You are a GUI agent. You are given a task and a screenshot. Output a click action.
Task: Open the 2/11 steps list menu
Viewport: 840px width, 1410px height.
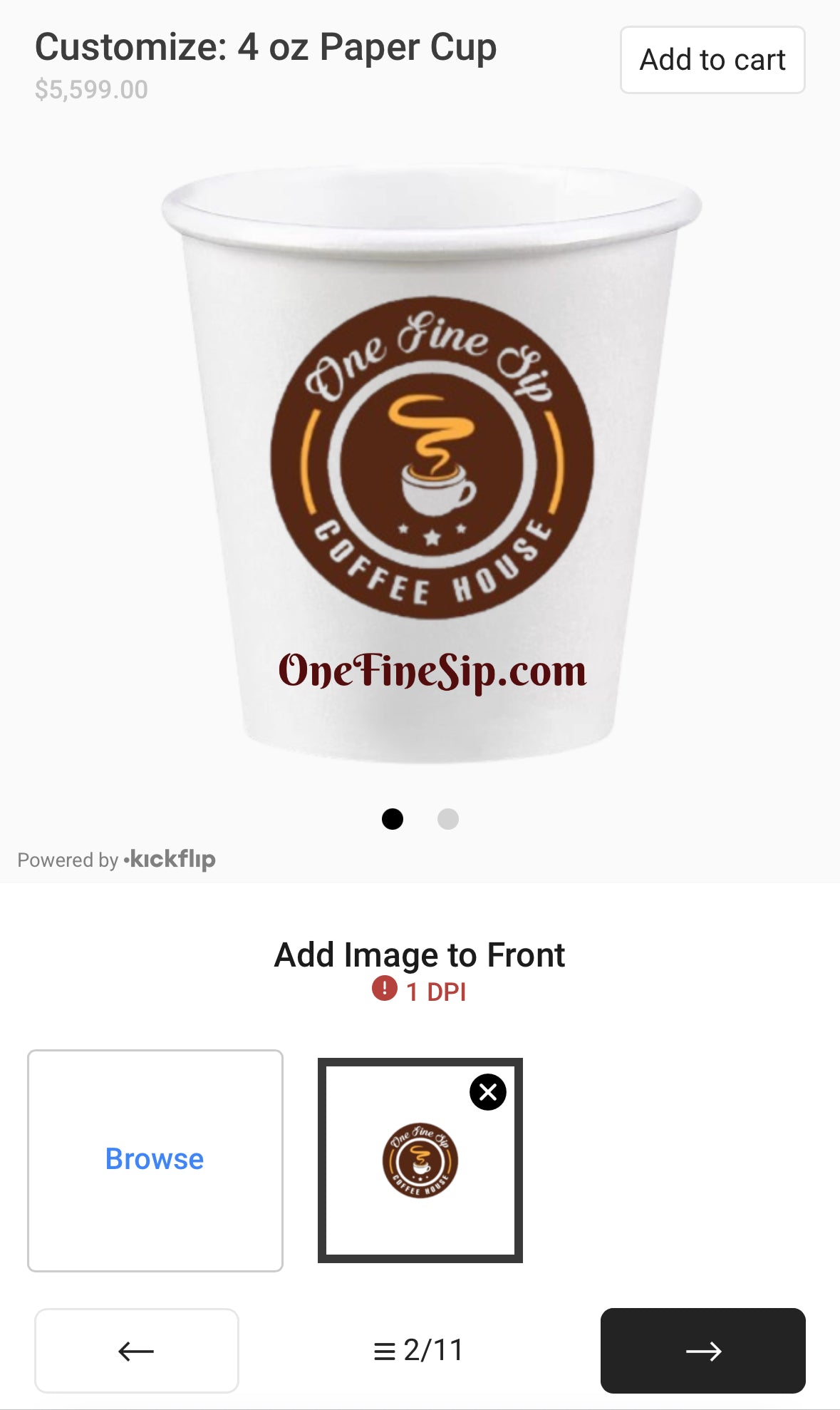tap(419, 1350)
